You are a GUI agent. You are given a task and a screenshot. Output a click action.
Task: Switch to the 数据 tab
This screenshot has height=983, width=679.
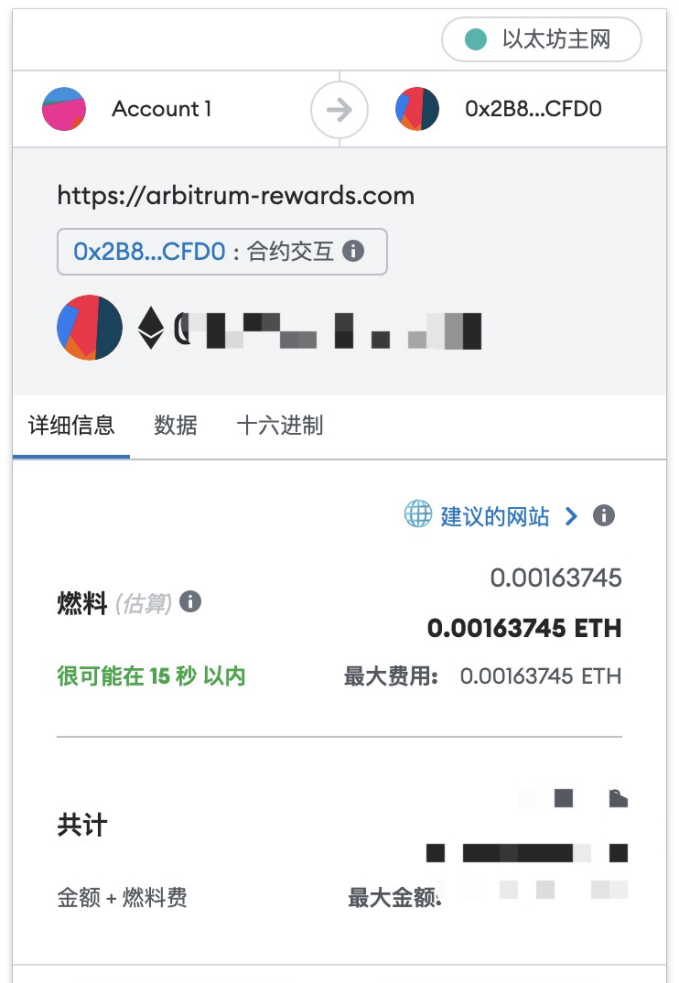coord(176,426)
